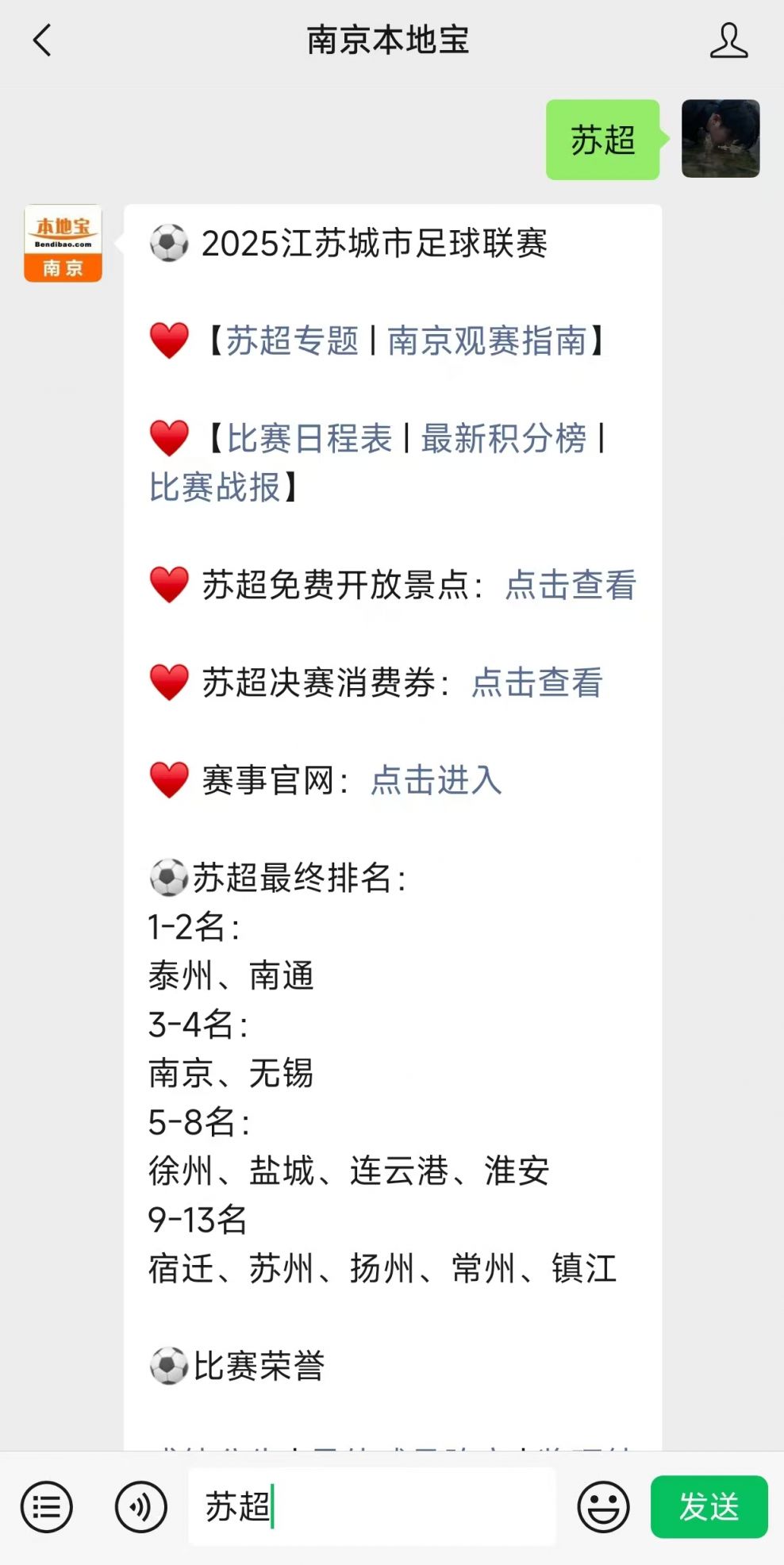Open the 比赛战报 link
The image size is (784, 1565).
[x=215, y=487]
